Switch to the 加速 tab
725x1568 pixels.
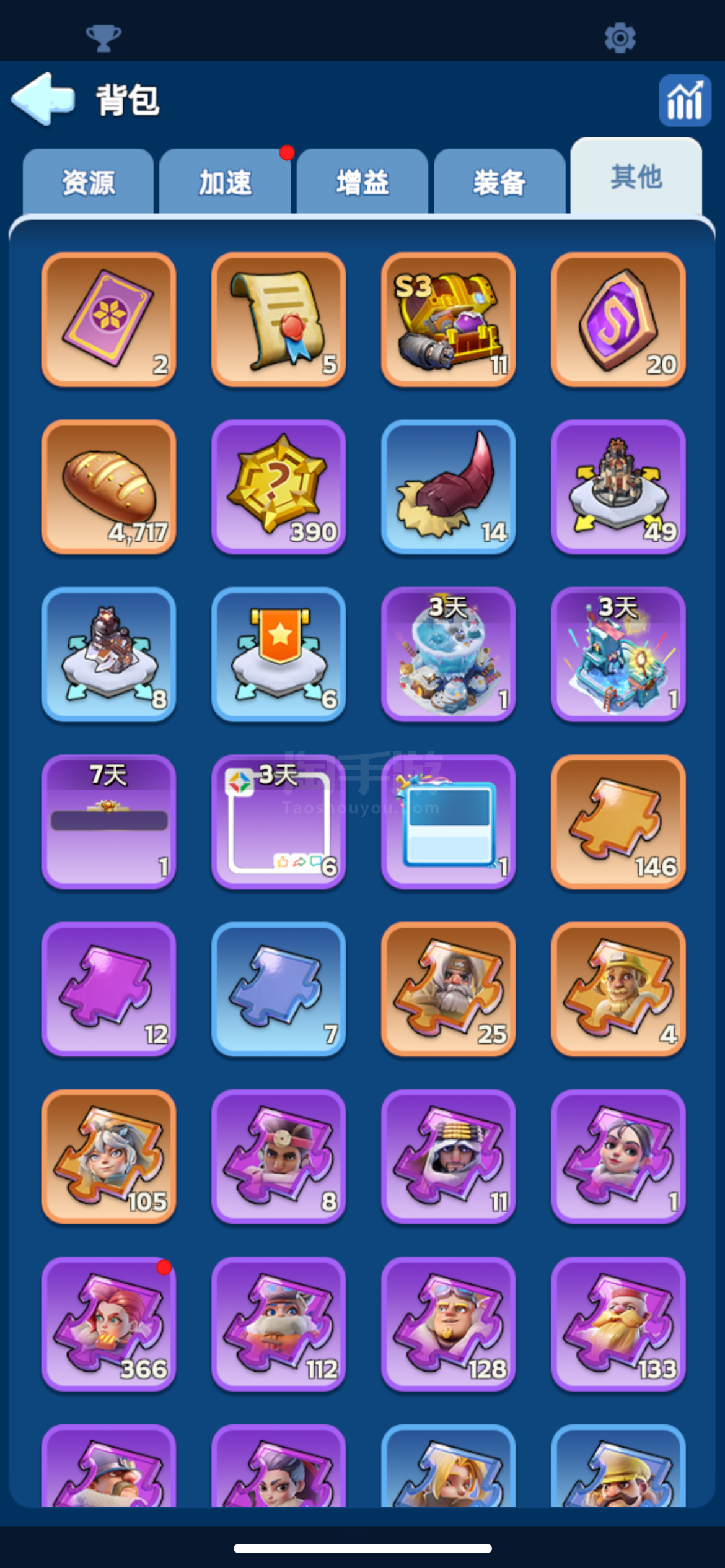[225, 182]
